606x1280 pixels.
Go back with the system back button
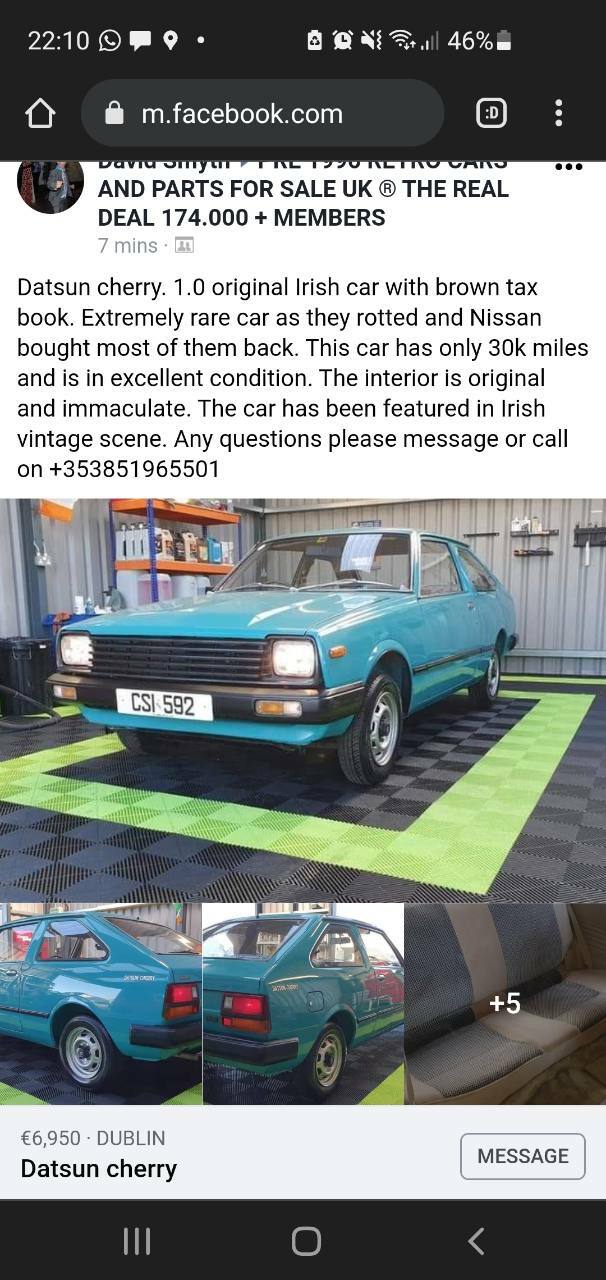point(476,1241)
